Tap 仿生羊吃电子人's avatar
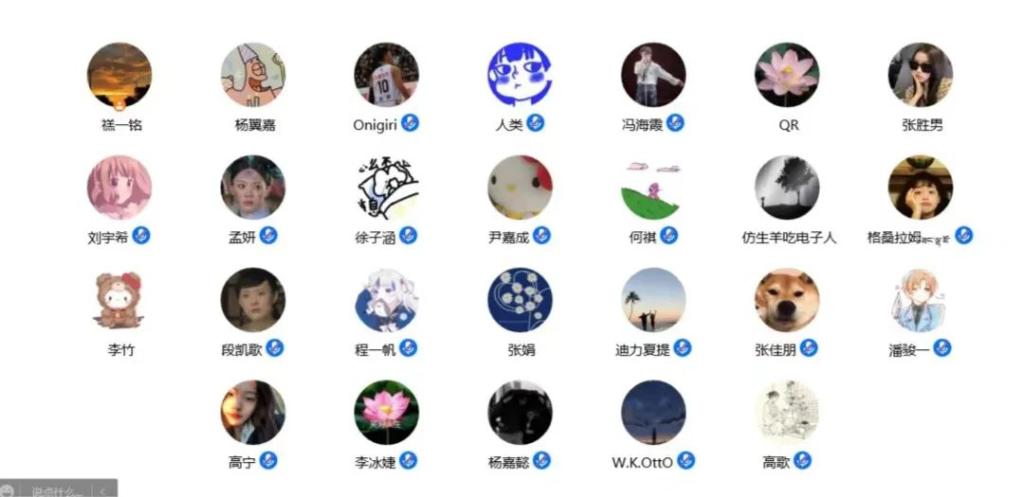 (x=787, y=187)
